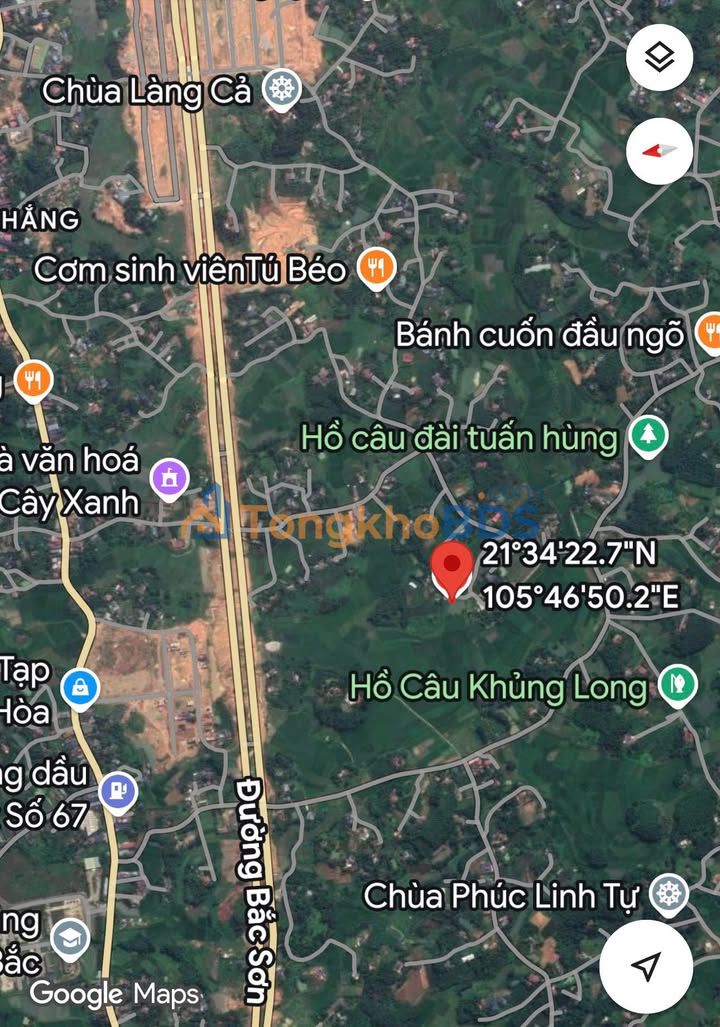This screenshot has width=720, height=1027.
Task: Open the map layers selector
Action: [659, 58]
